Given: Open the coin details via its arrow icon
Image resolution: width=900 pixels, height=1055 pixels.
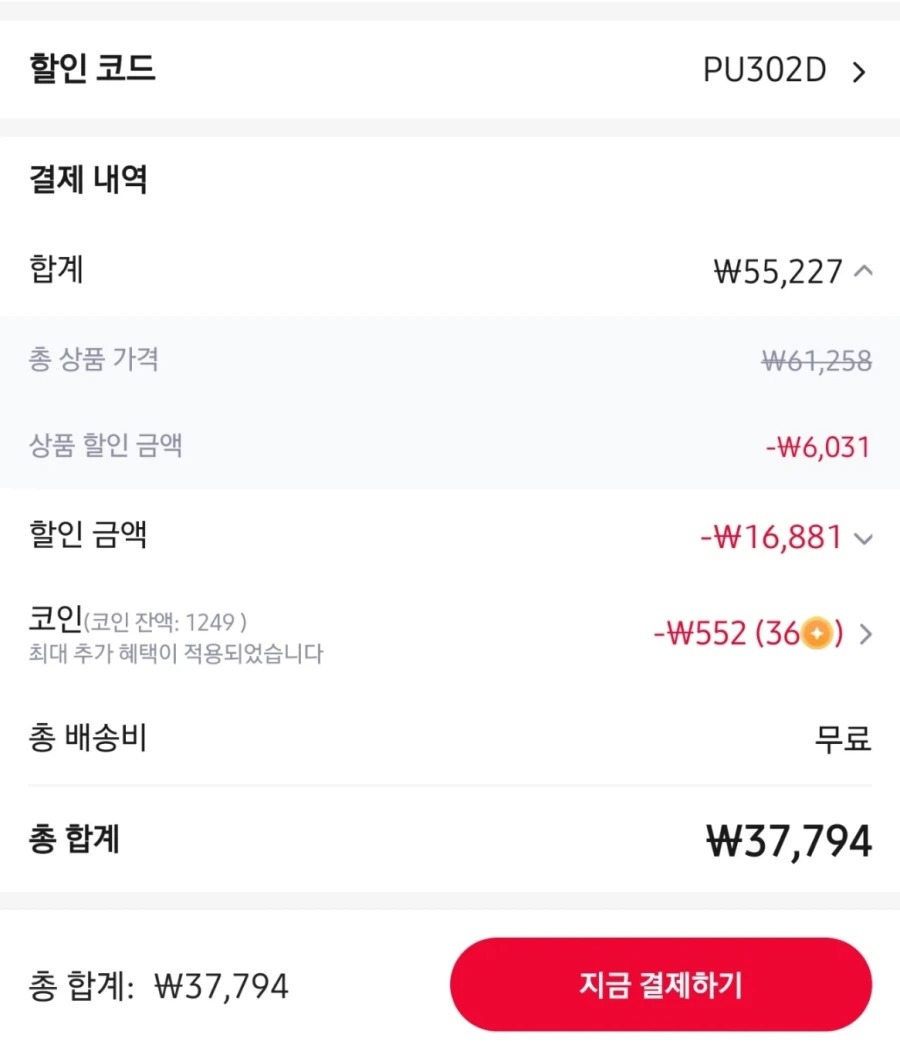Looking at the screenshot, I should pyautogui.click(x=866, y=633).
